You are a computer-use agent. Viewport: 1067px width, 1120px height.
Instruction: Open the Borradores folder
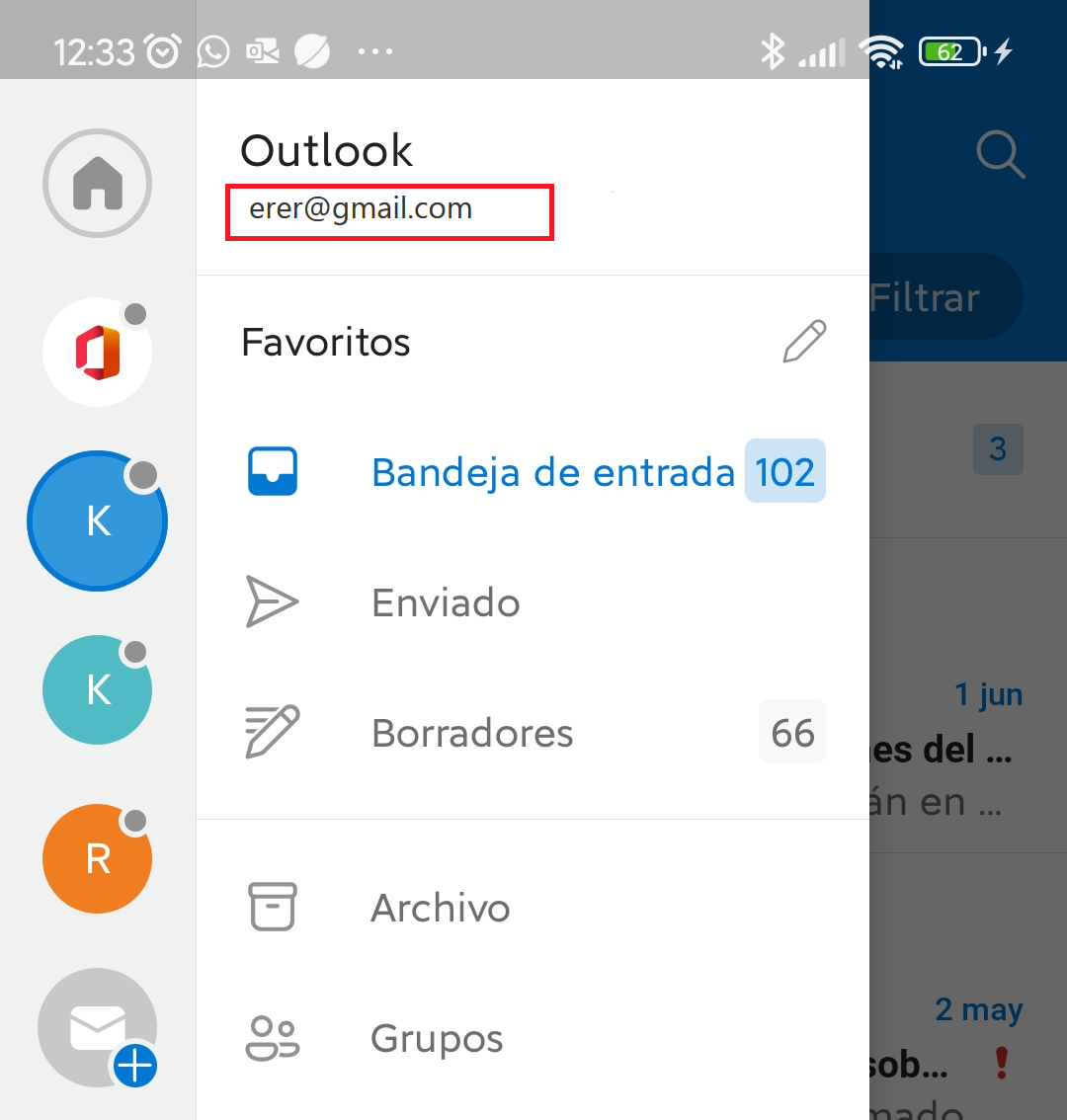tap(472, 733)
